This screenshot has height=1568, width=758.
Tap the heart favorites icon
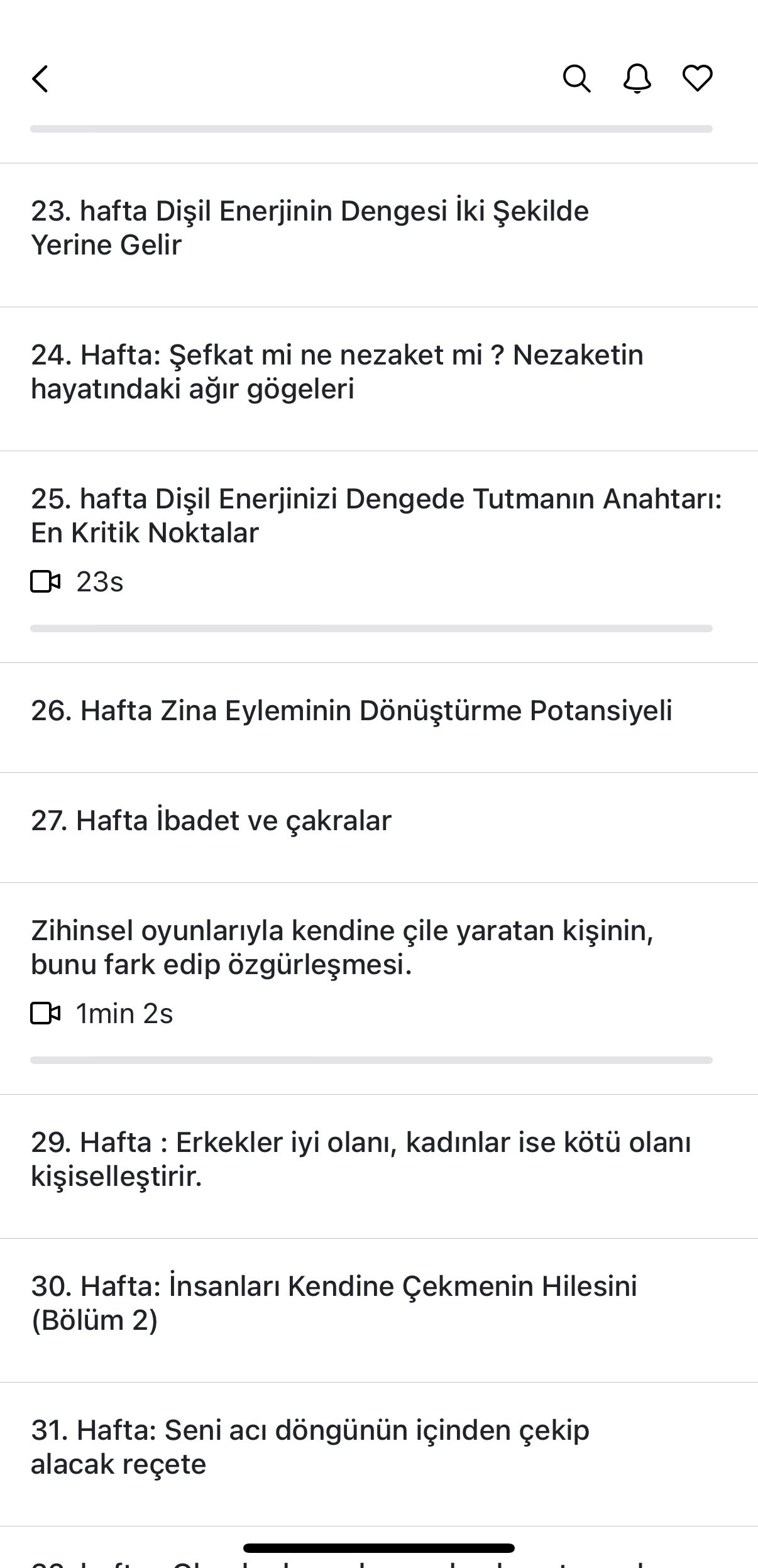(697, 79)
